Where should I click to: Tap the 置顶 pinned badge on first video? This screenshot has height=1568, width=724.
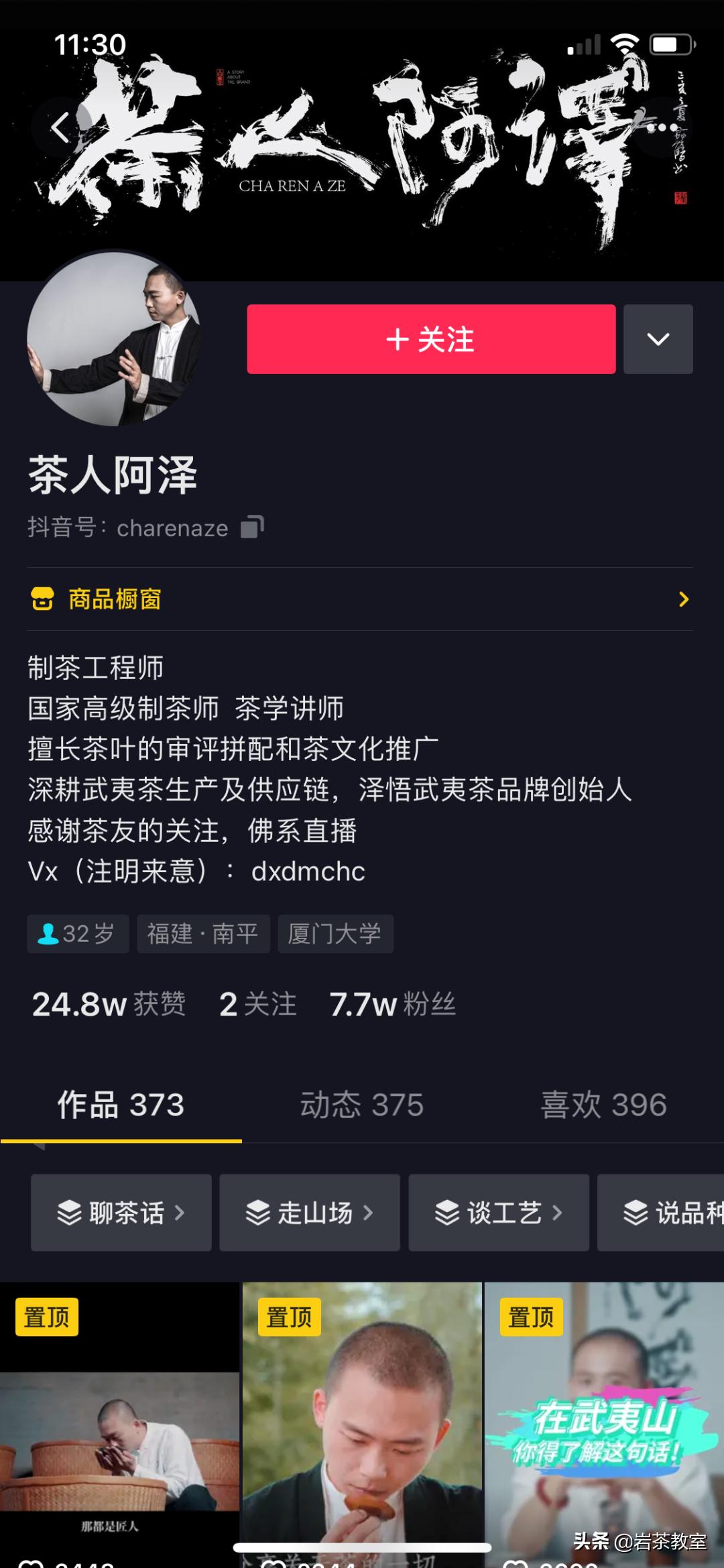click(46, 1316)
